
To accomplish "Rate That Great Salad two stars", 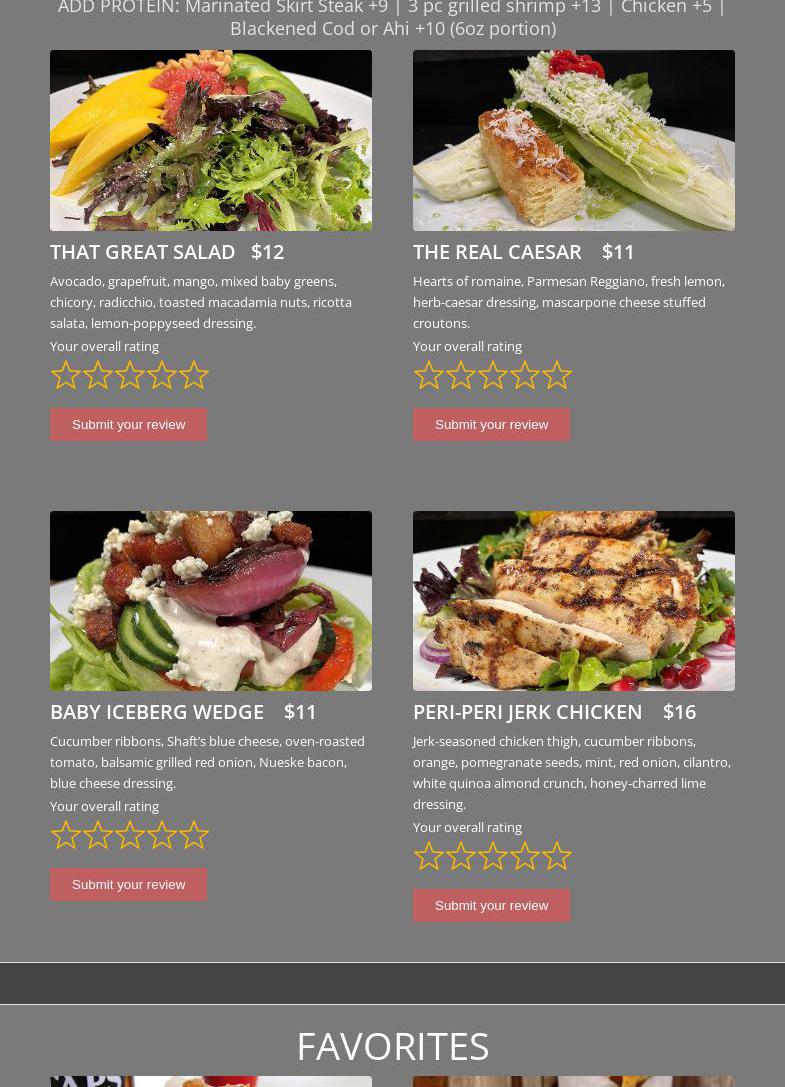I will pos(98,375).
